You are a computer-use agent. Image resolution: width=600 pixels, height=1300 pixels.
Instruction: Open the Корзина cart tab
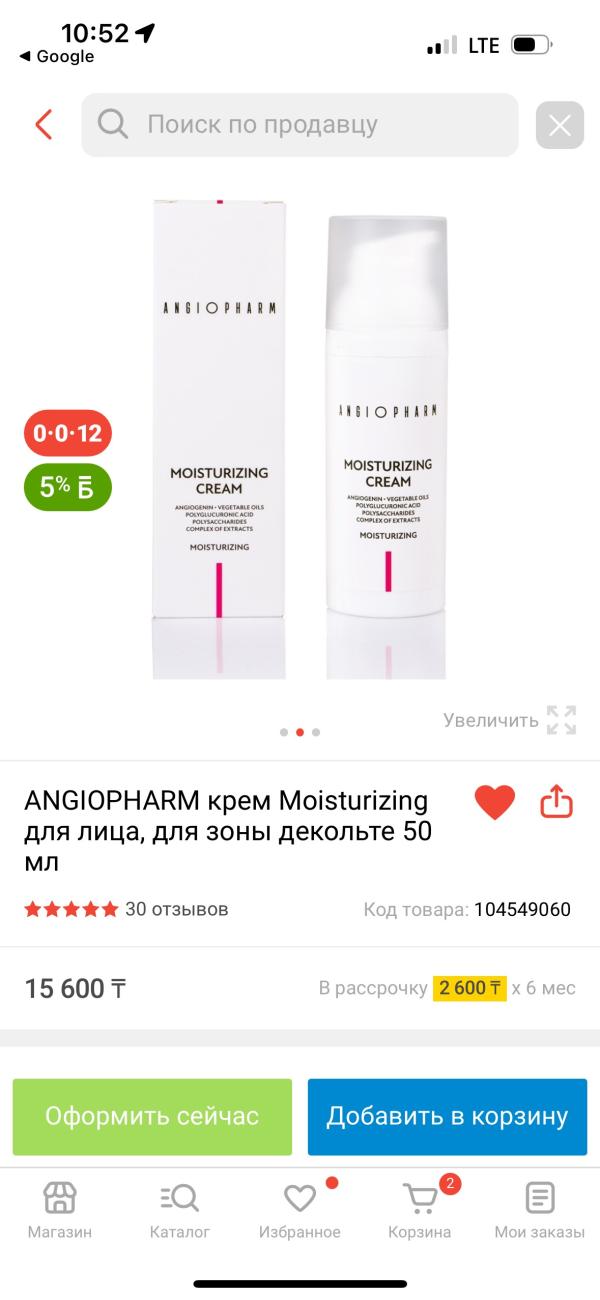click(420, 1210)
